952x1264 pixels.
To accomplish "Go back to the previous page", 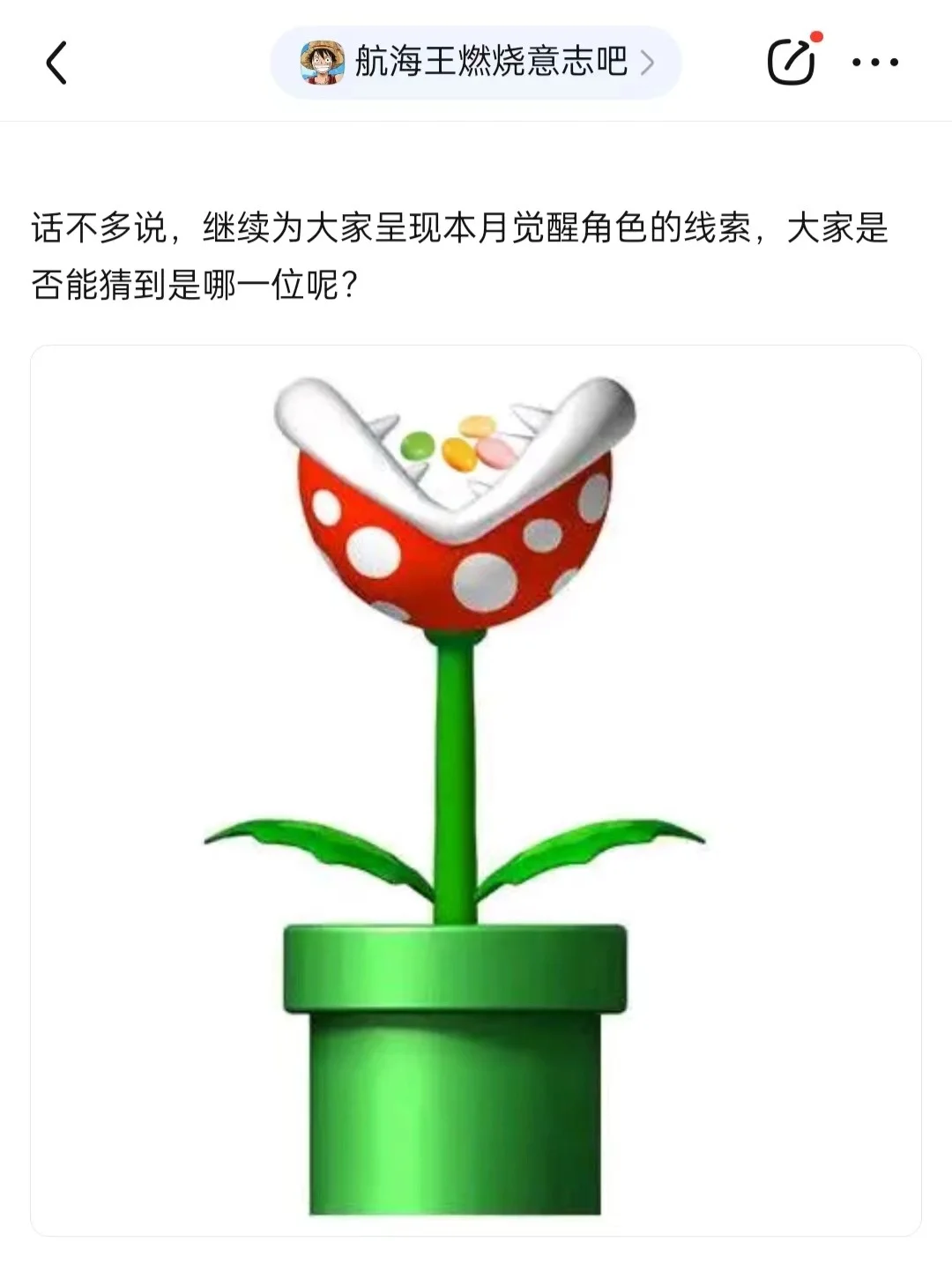I will click(56, 63).
